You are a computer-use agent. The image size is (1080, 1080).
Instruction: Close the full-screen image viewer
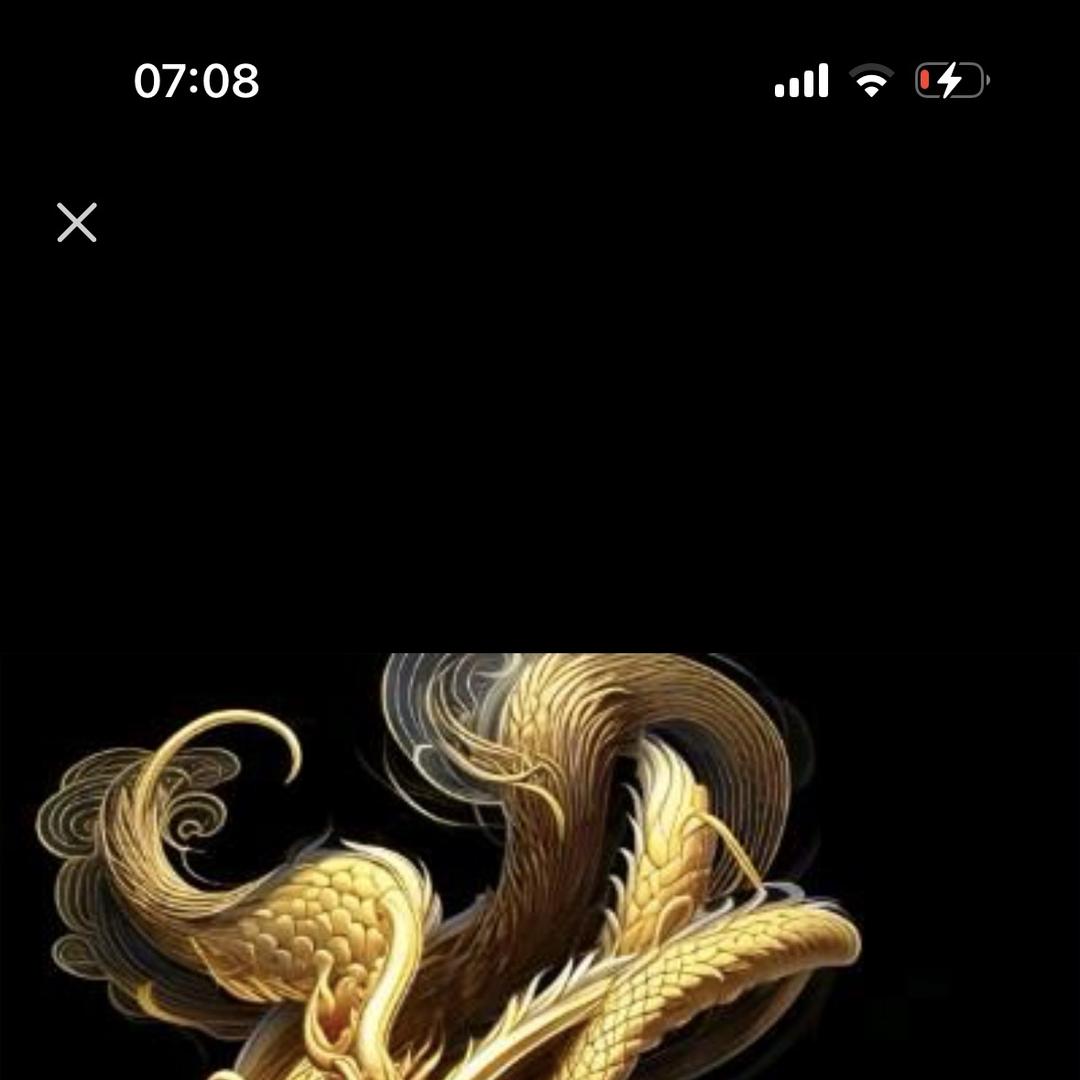[77, 222]
